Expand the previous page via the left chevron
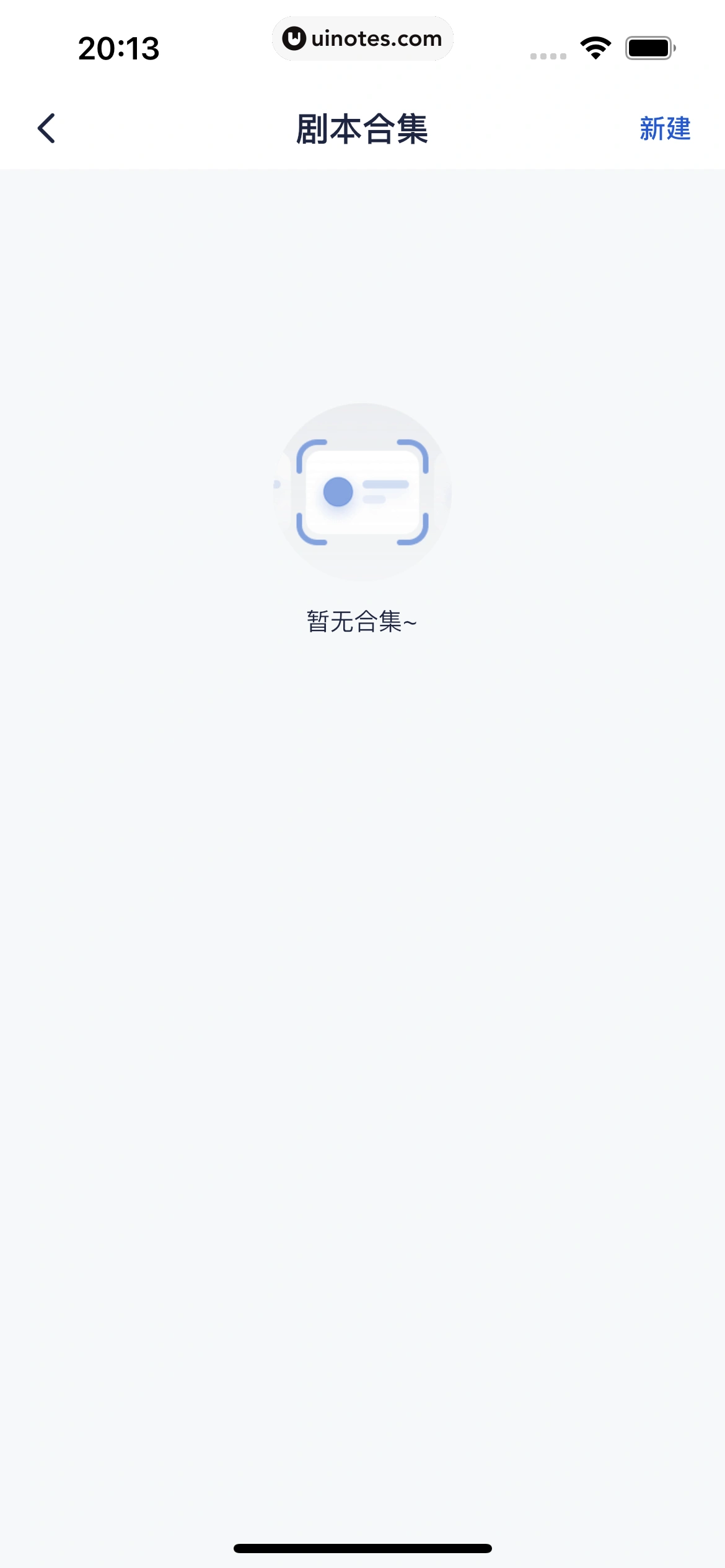Image resolution: width=725 pixels, height=1568 pixels. (46, 128)
